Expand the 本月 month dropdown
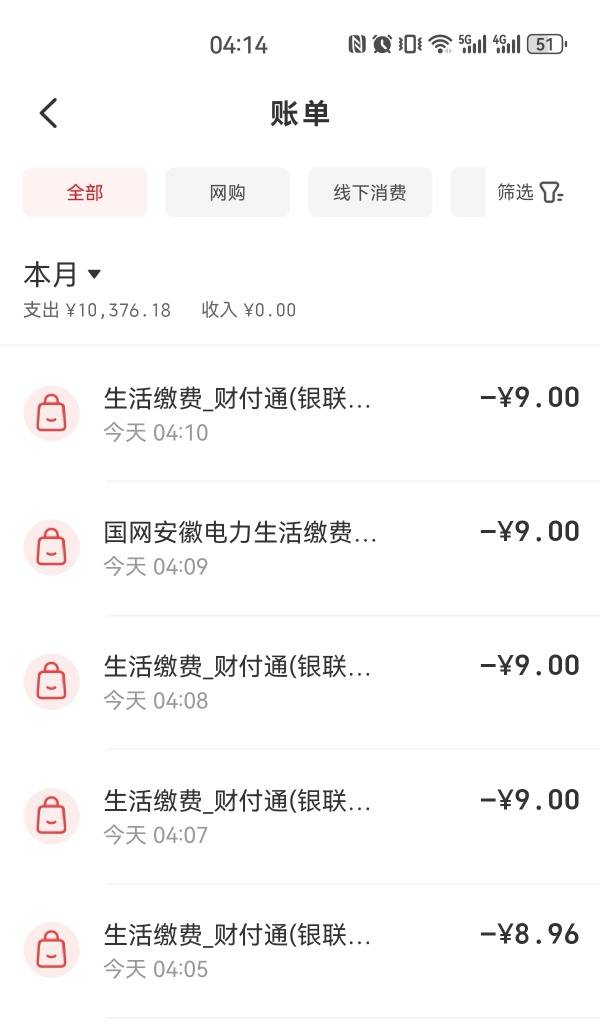 pyautogui.click(x=62, y=274)
